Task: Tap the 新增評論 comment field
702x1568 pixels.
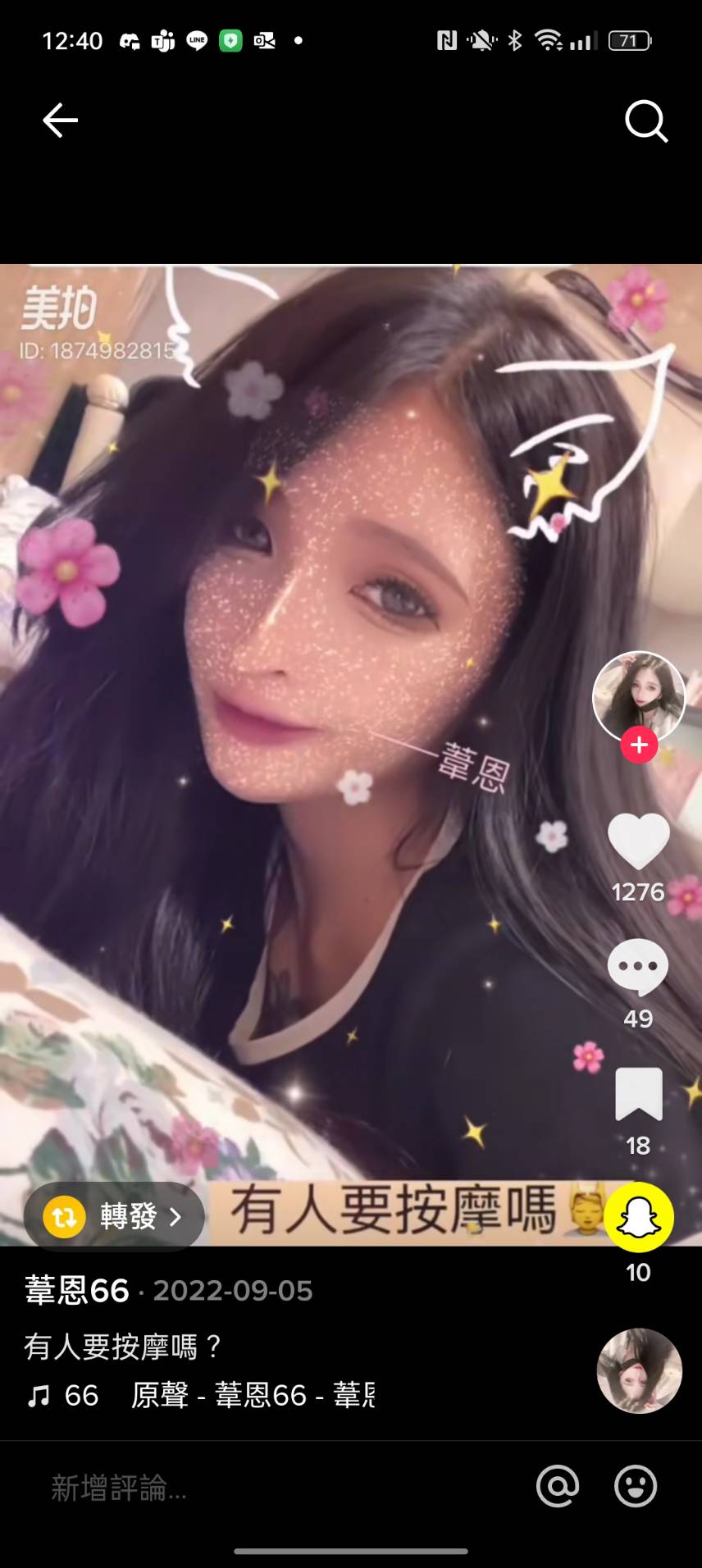Action: pos(246,1487)
